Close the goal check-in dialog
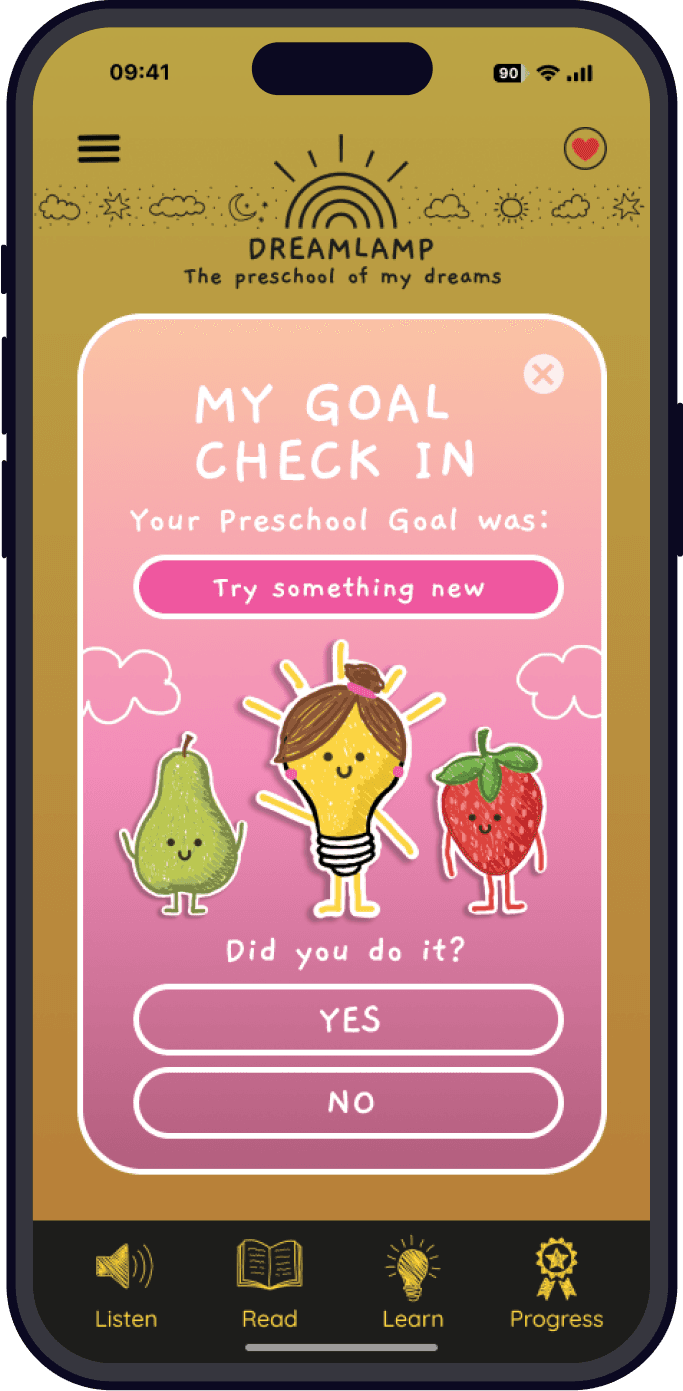The width and height of the screenshot is (683, 1391). [543, 375]
